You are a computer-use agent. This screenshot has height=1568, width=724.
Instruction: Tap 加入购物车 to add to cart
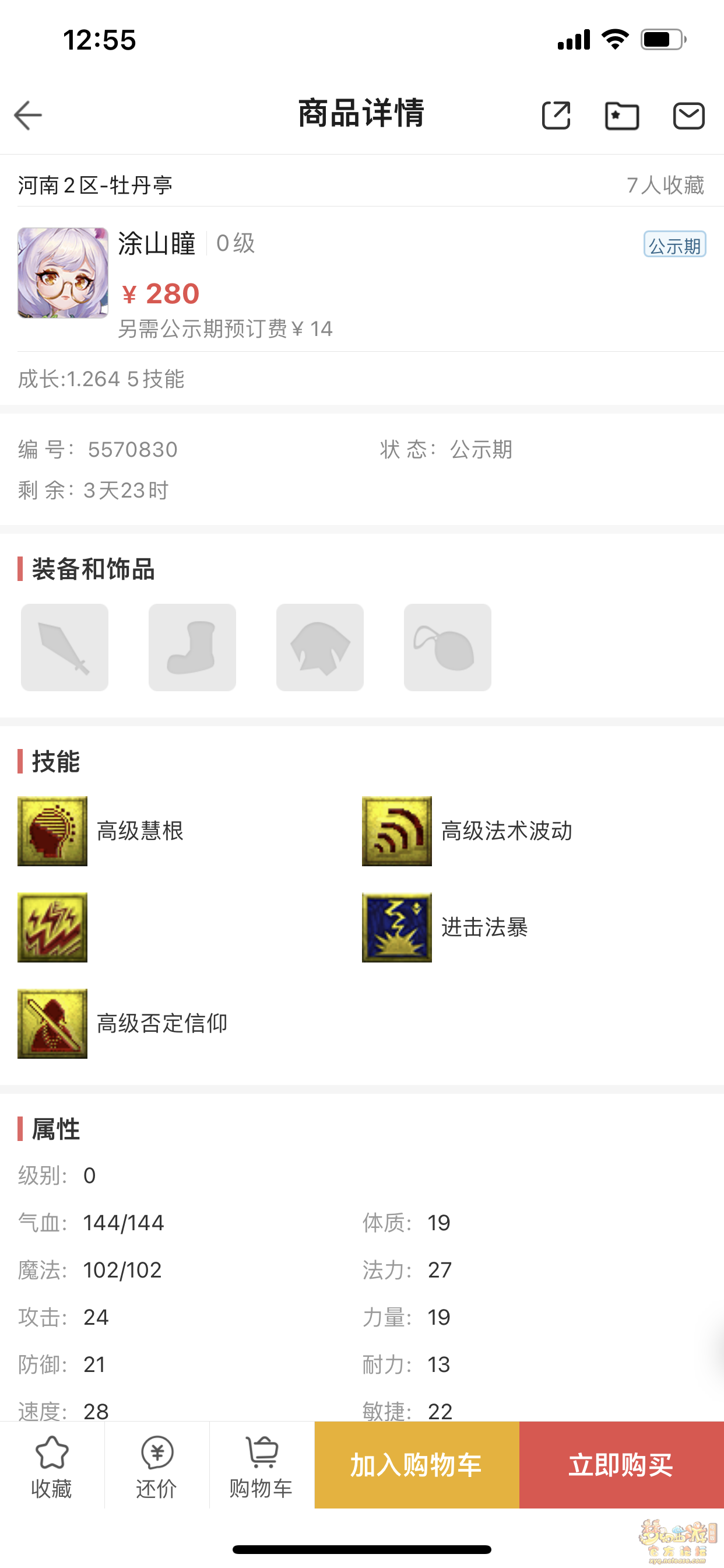[417, 1465]
